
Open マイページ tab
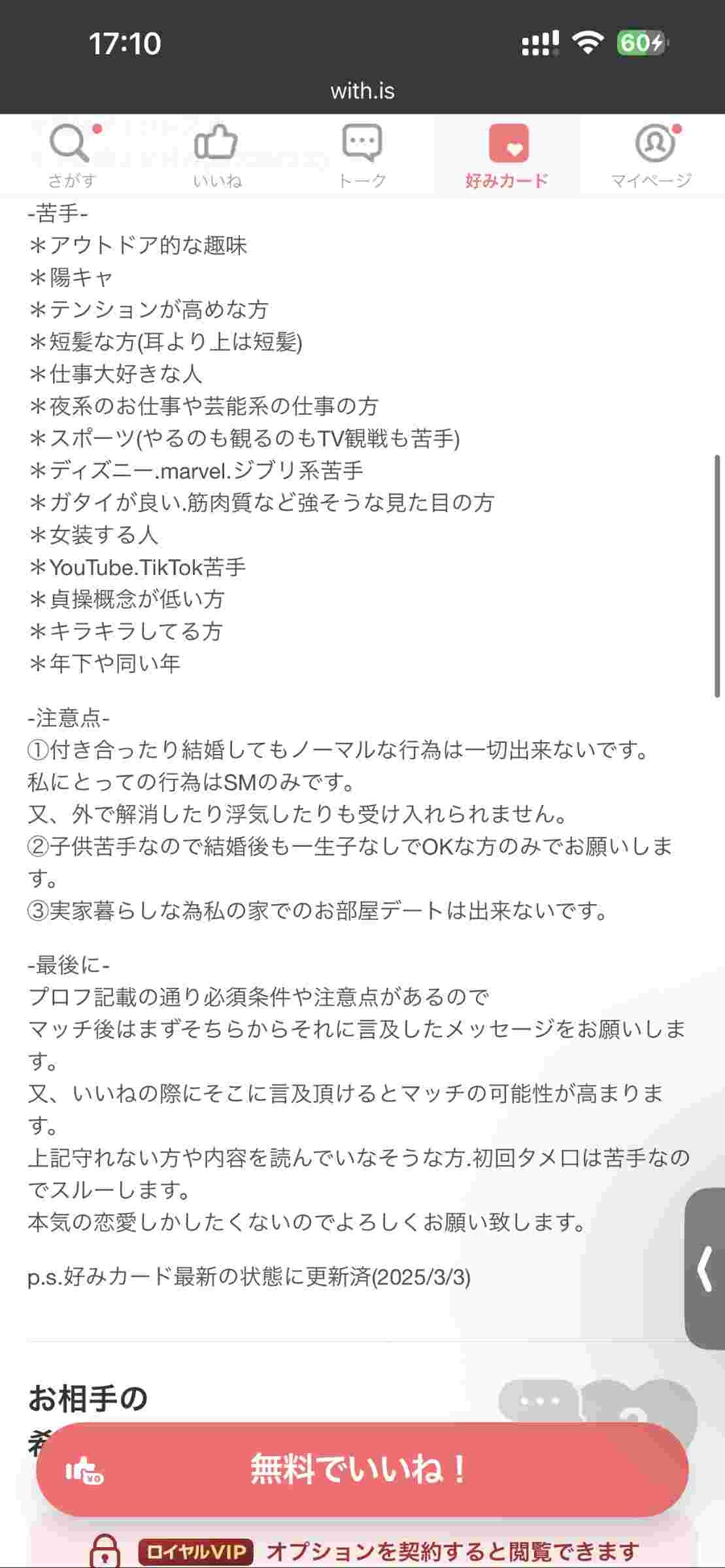[x=652, y=155]
